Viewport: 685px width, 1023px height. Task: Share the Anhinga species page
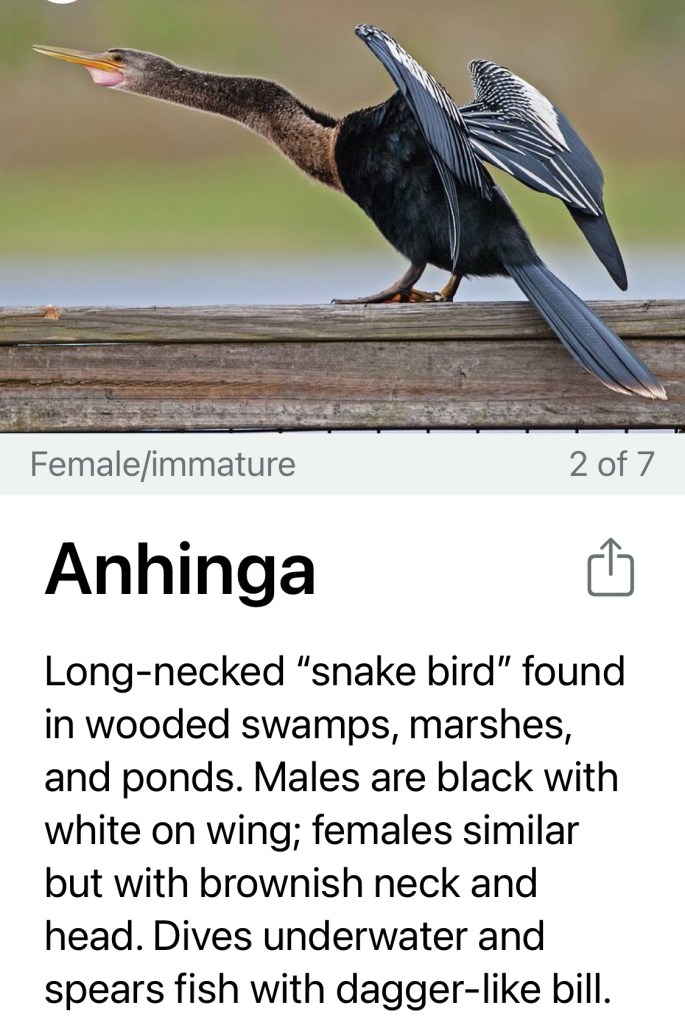tap(610, 568)
